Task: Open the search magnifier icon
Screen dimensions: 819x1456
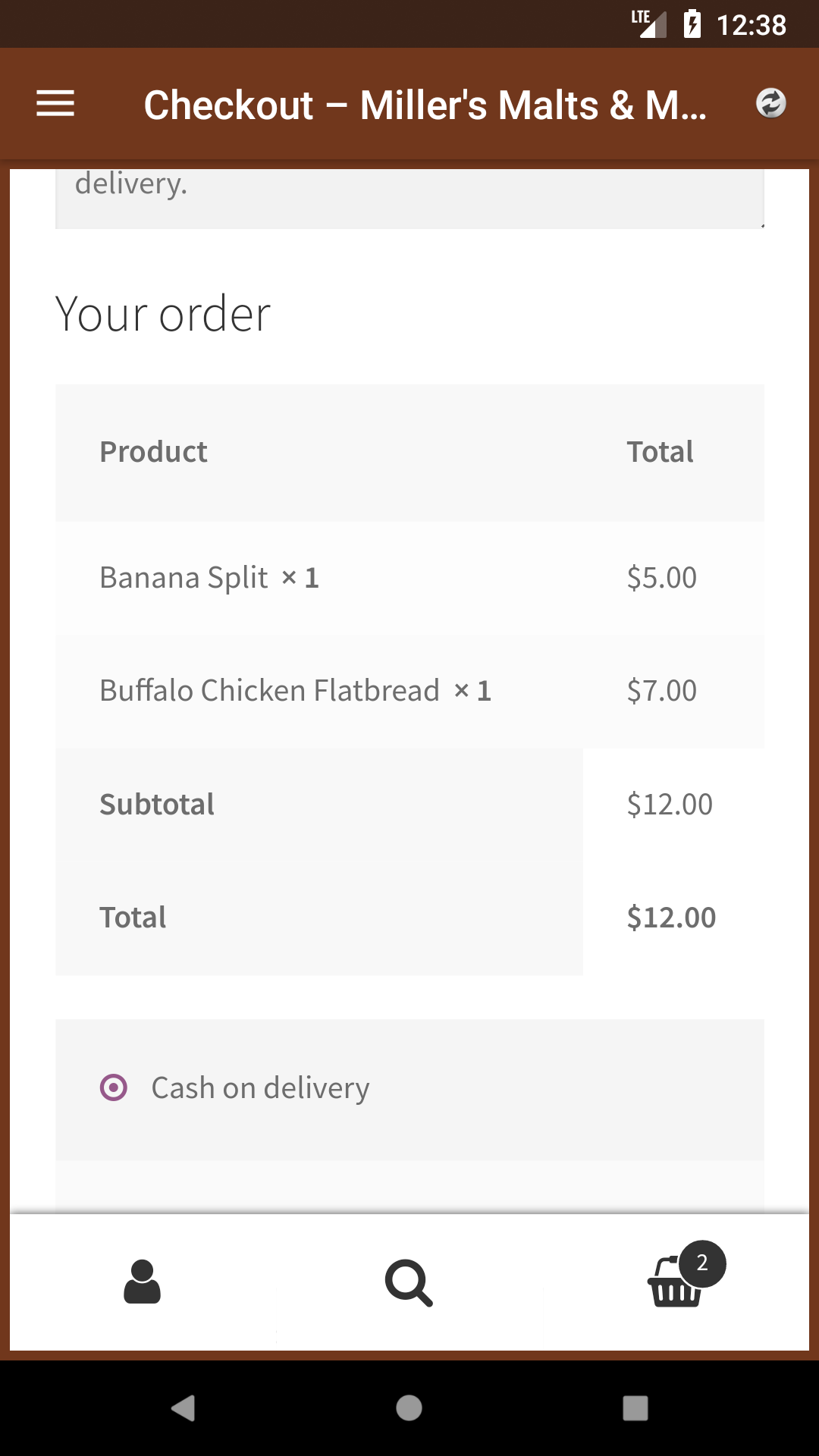Action: (x=409, y=1282)
